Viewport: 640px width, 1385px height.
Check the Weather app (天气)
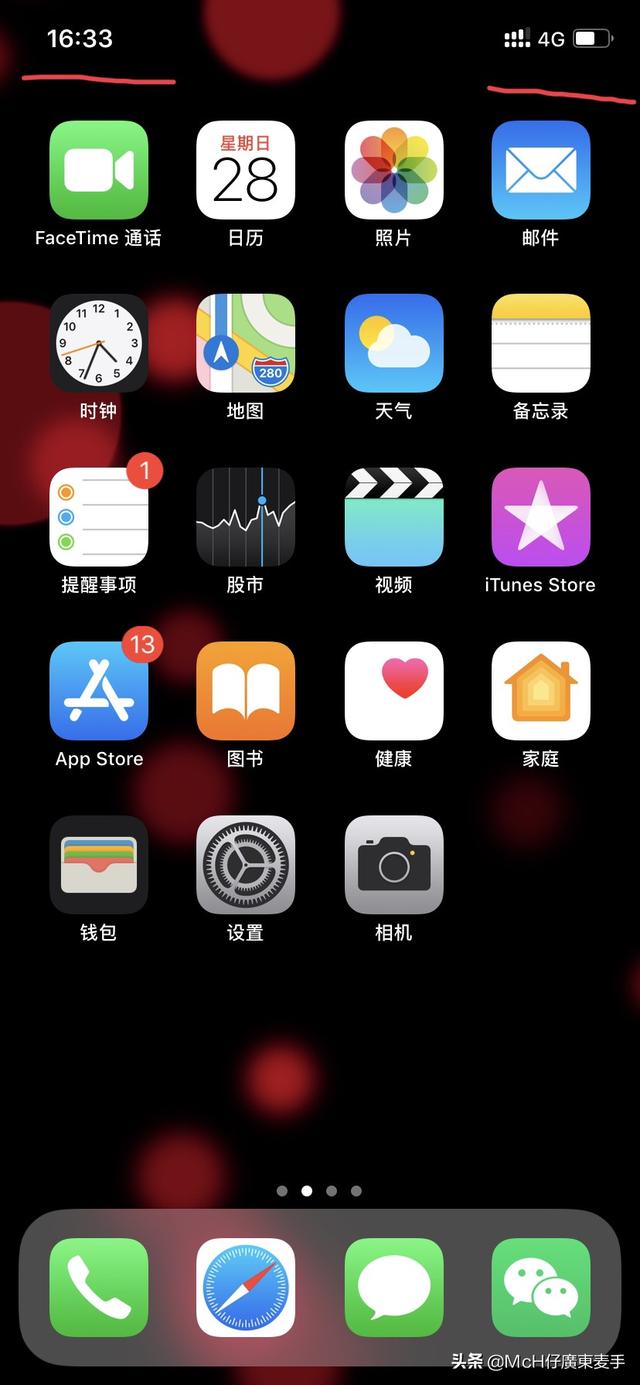tap(394, 343)
